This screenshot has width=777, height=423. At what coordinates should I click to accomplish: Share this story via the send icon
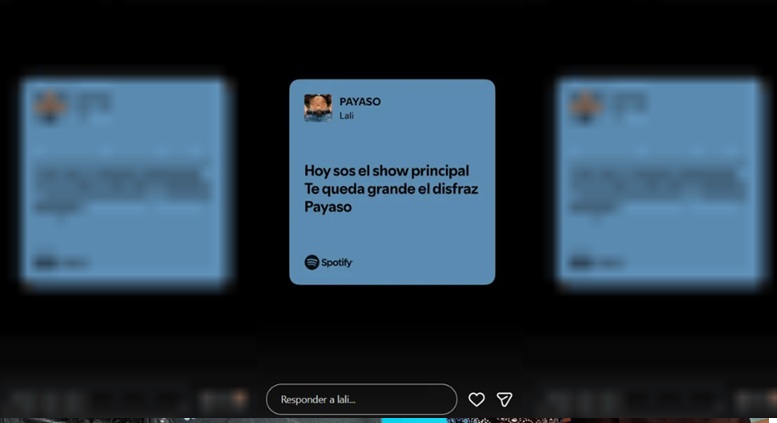tap(505, 399)
